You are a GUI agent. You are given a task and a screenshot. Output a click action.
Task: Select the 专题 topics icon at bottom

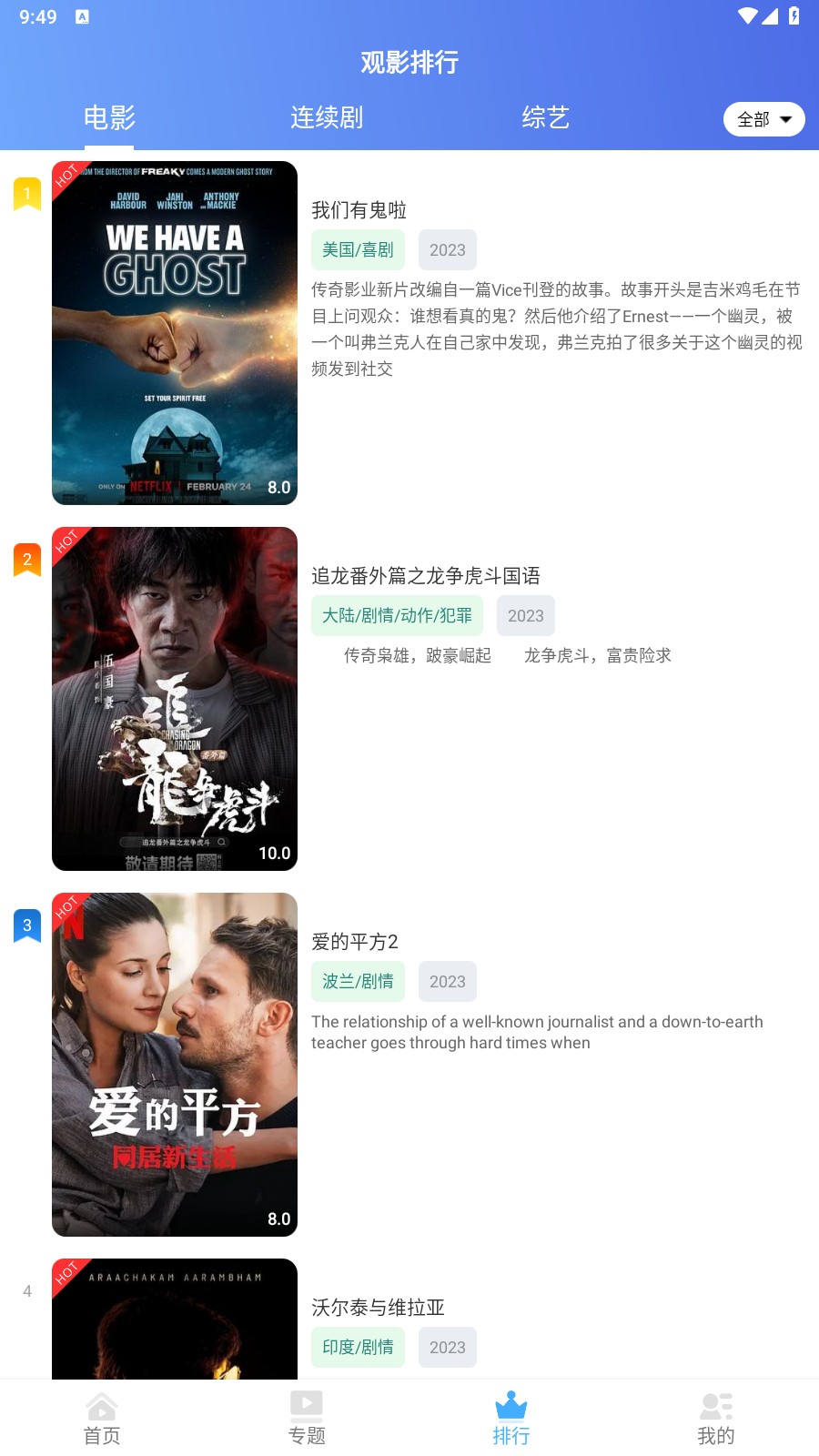pyautogui.click(x=306, y=1415)
